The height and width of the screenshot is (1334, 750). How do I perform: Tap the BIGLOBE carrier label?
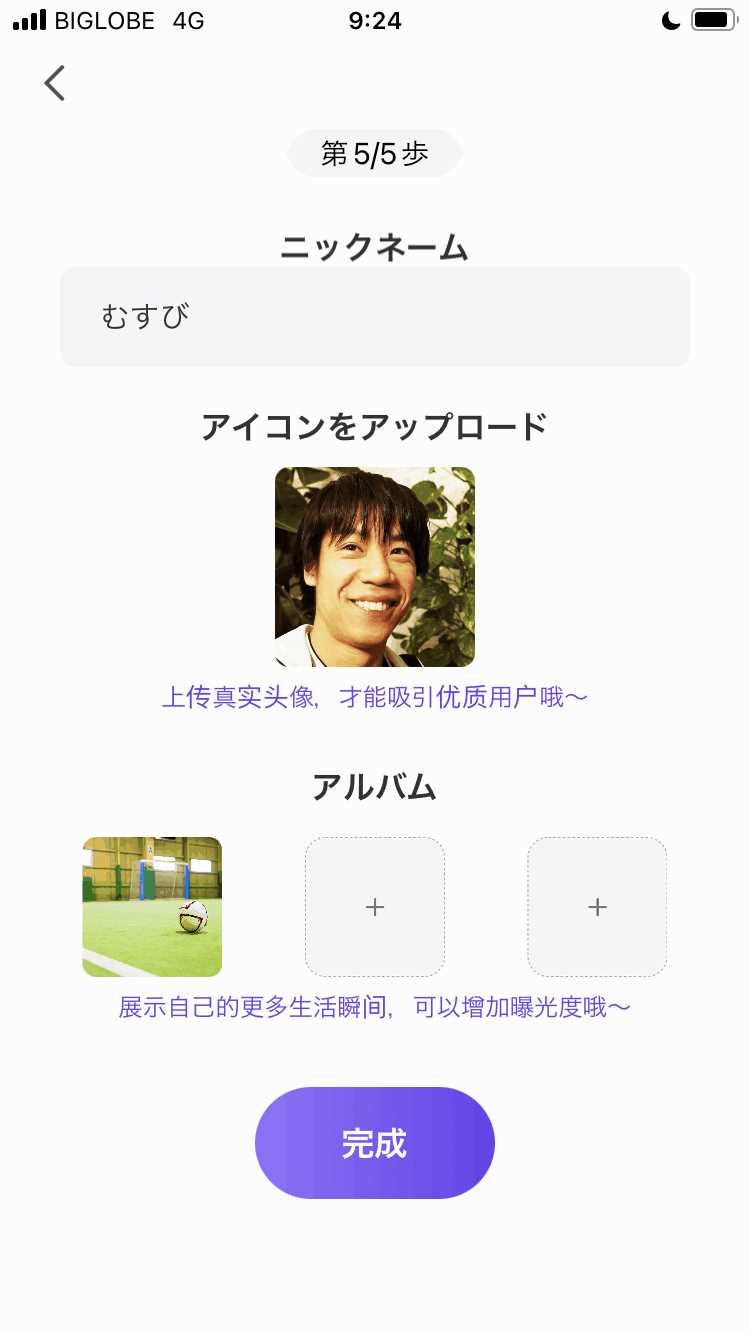[x=110, y=20]
